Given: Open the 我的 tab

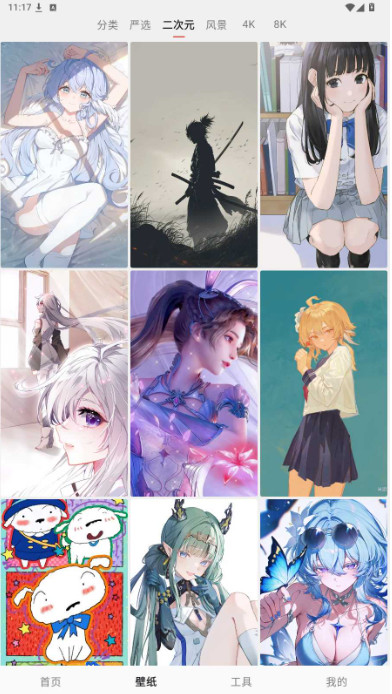Looking at the screenshot, I should click(x=336, y=682).
